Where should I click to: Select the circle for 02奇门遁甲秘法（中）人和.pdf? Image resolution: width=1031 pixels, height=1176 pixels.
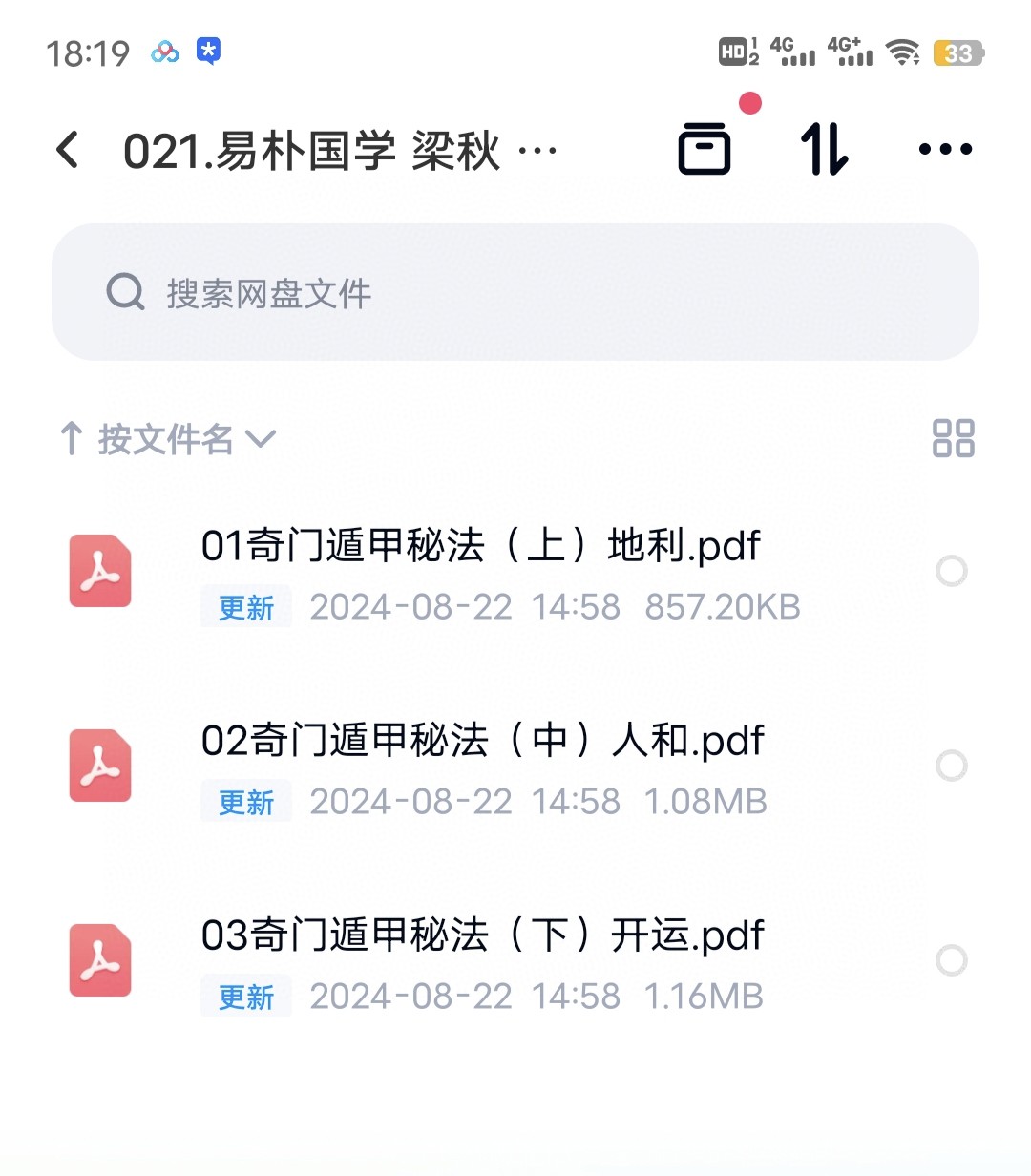click(x=952, y=766)
